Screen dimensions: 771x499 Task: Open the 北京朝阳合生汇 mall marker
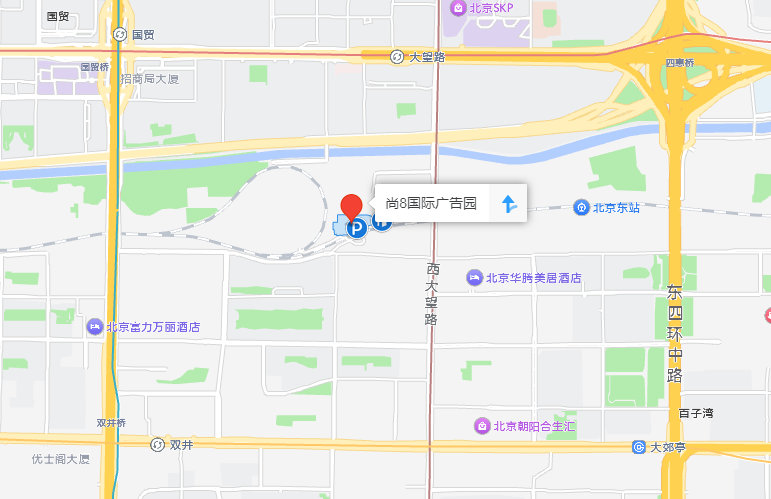coord(482,426)
